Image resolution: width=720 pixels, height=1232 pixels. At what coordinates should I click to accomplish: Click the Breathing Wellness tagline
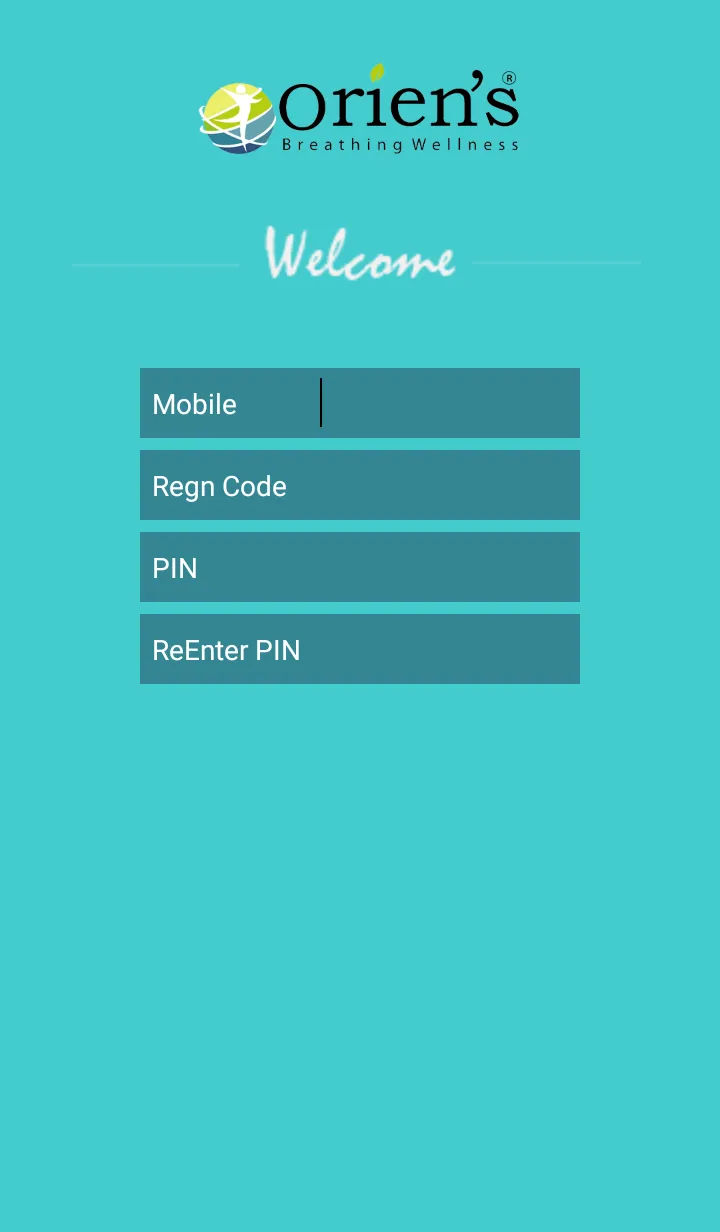coord(400,144)
